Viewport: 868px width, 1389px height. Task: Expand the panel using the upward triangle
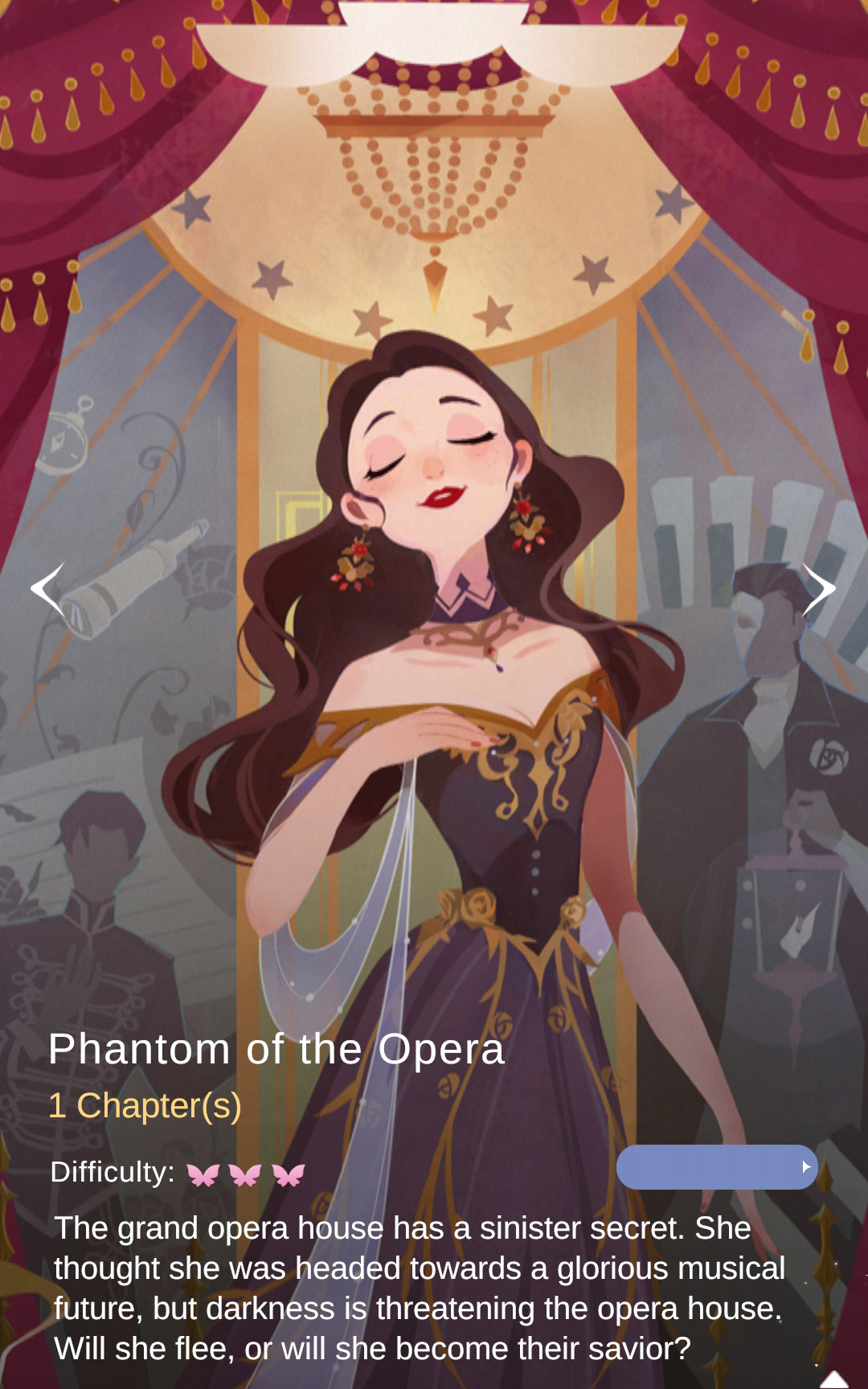pyautogui.click(x=834, y=1380)
